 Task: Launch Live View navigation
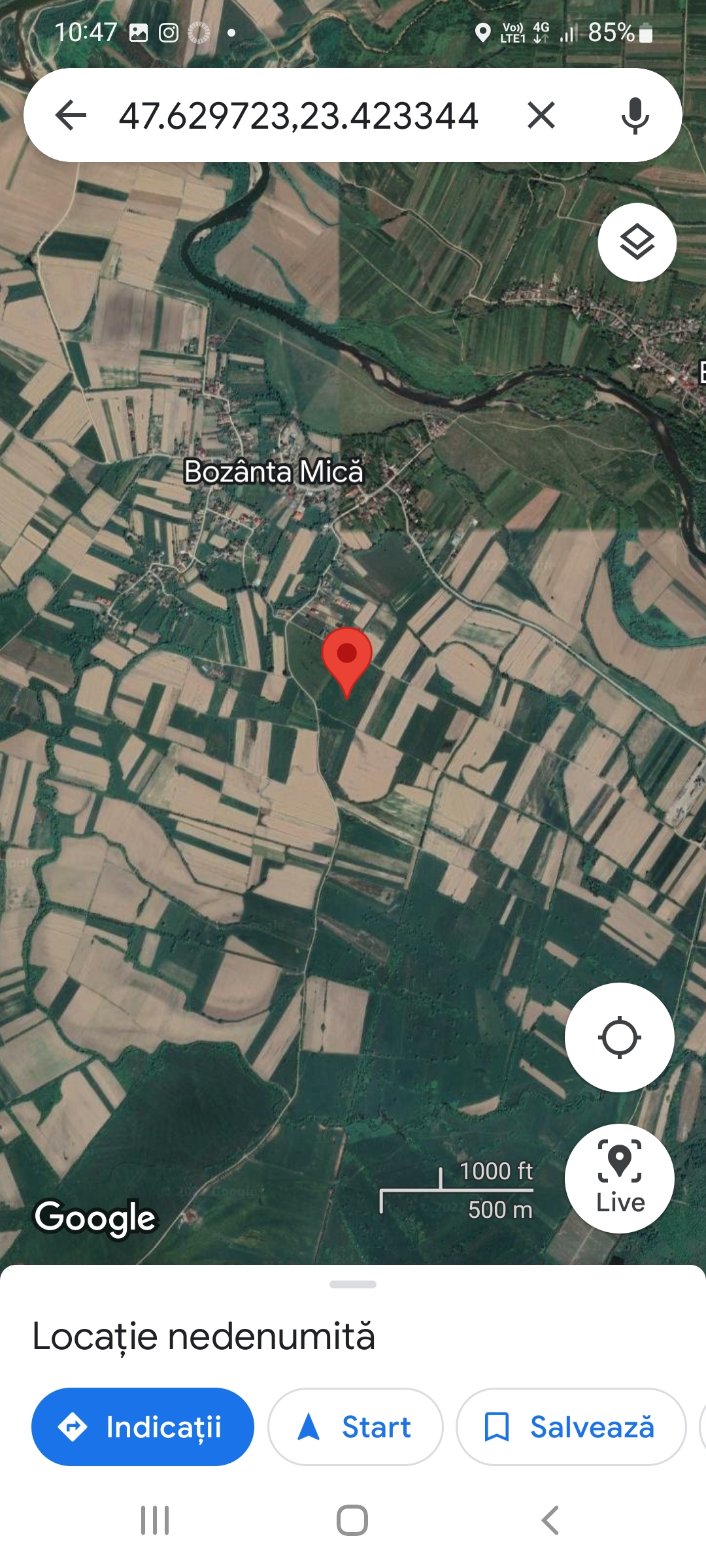pos(619,1178)
